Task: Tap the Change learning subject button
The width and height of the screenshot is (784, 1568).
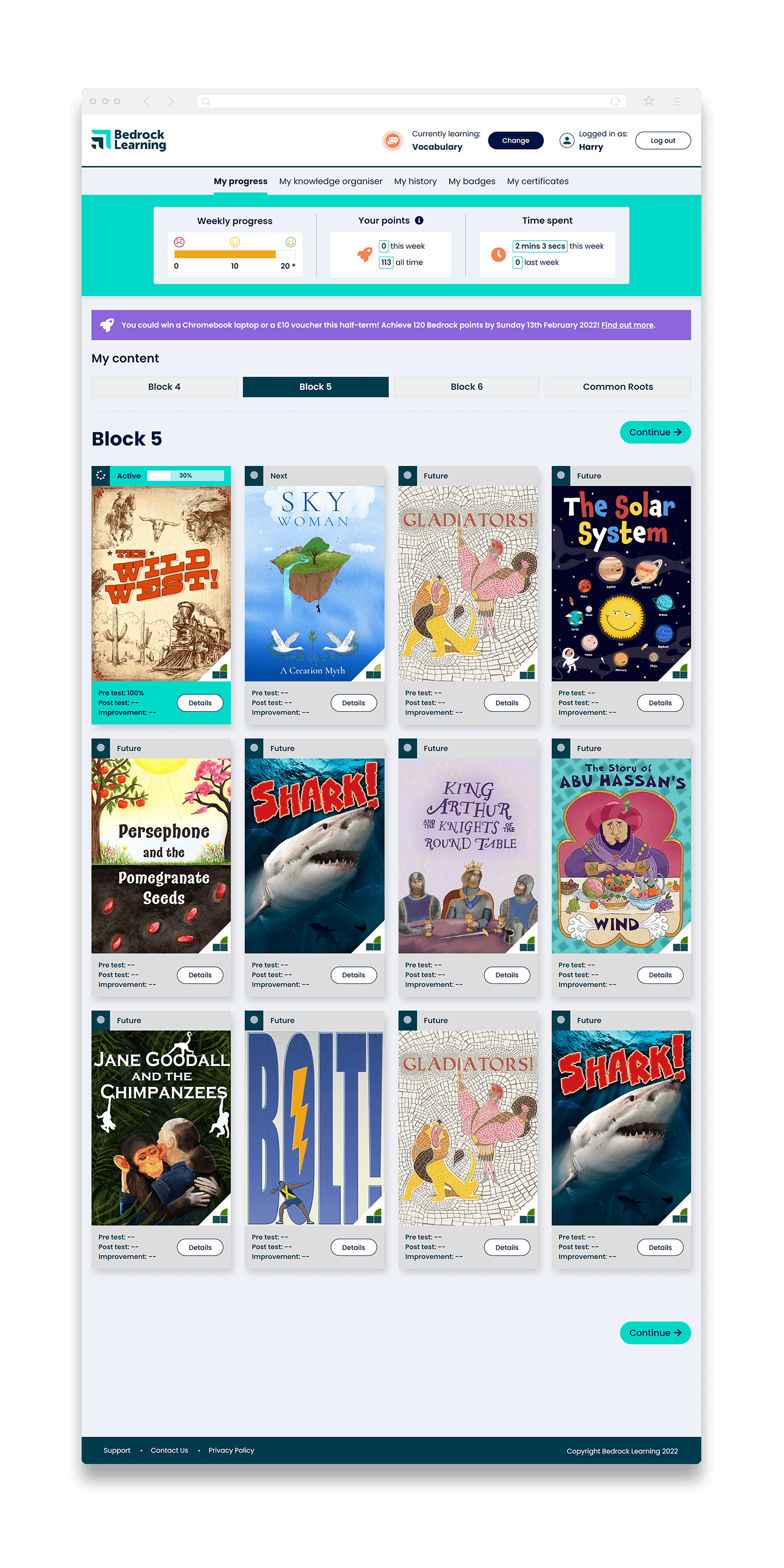Action: point(515,140)
